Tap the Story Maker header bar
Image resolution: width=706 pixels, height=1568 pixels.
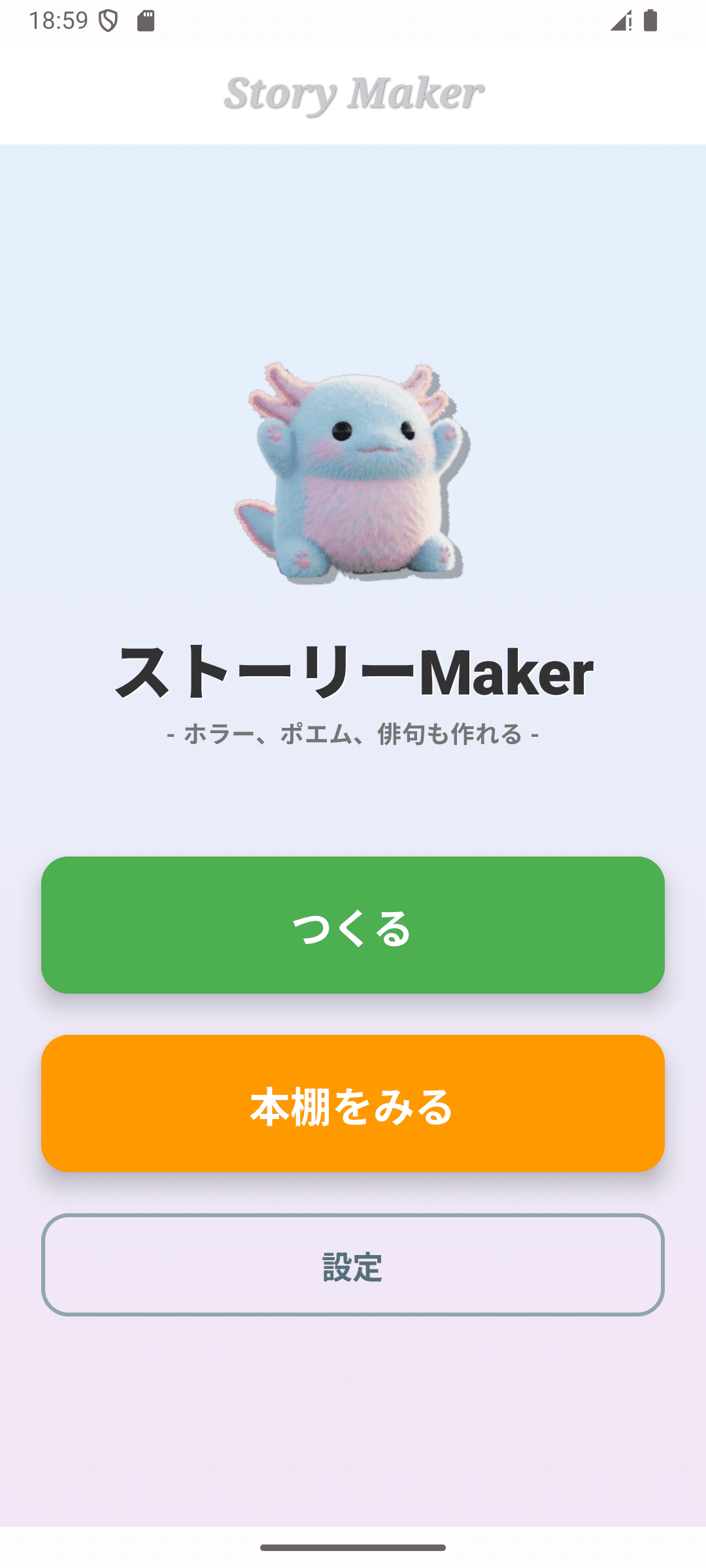[x=353, y=93]
